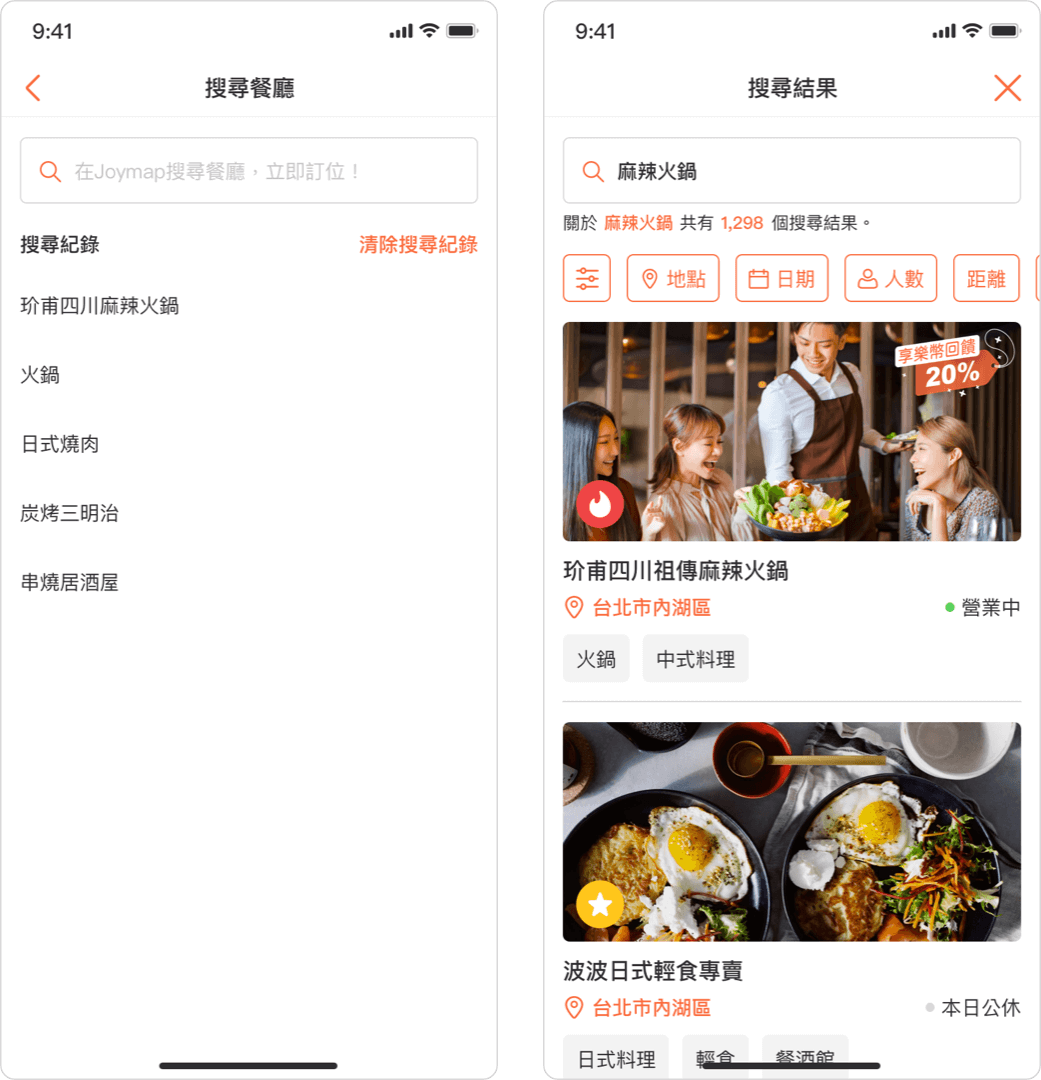1041x1080 pixels.
Task: Go back from restaurant search
Action: click(33, 88)
